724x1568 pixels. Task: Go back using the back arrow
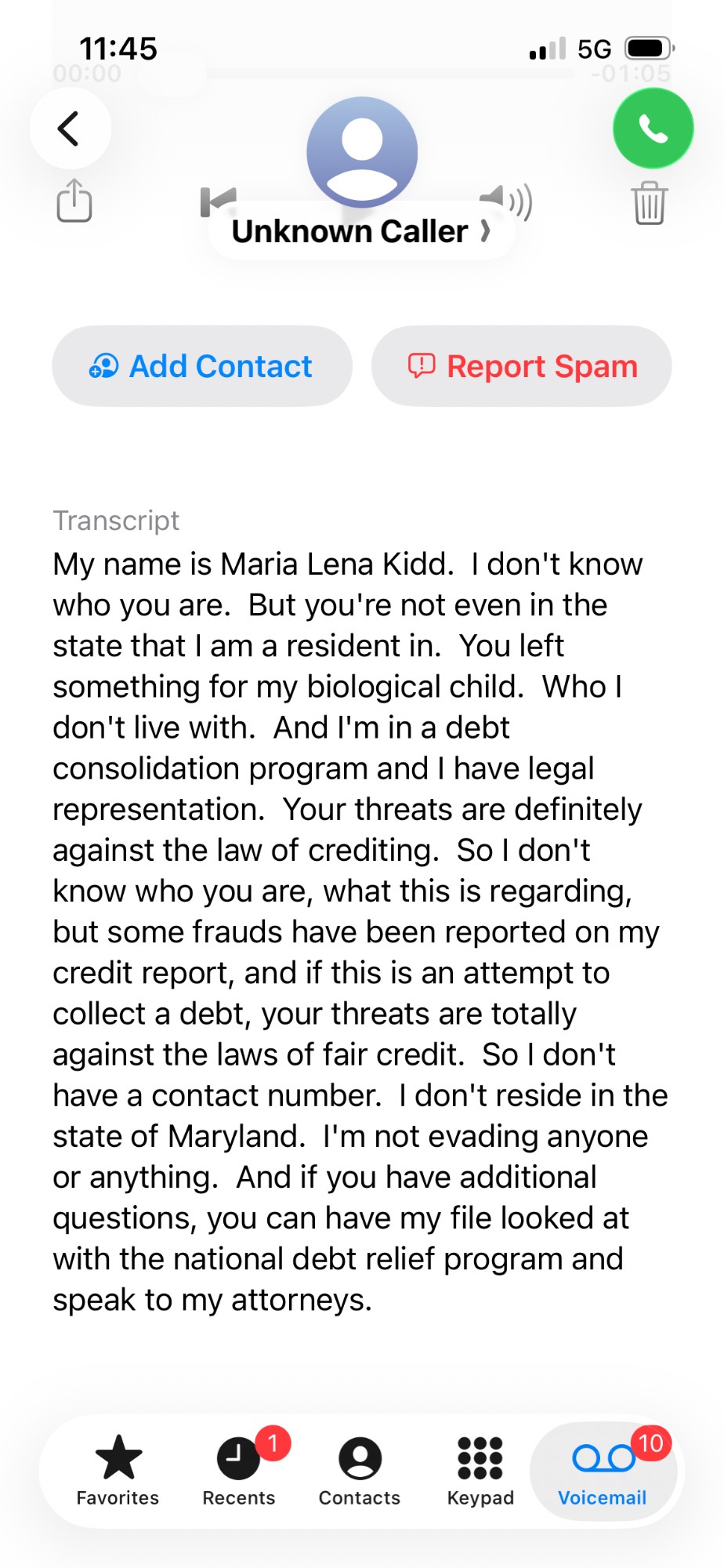[70, 129]
